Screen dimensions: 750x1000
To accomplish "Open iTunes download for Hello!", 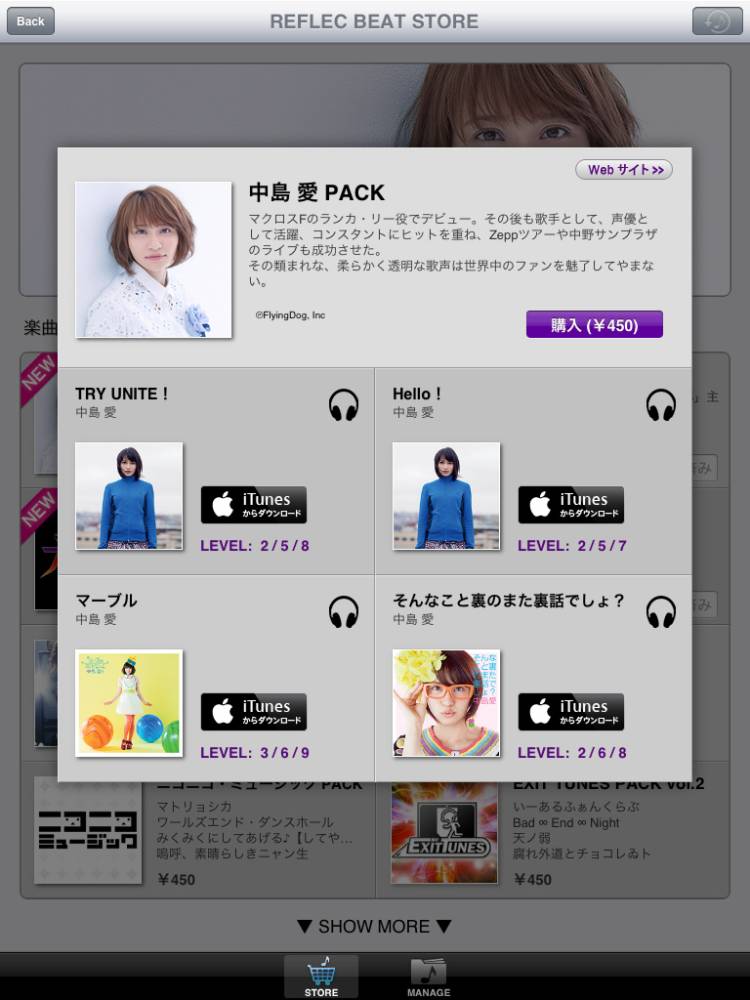I will coord(571,505).
